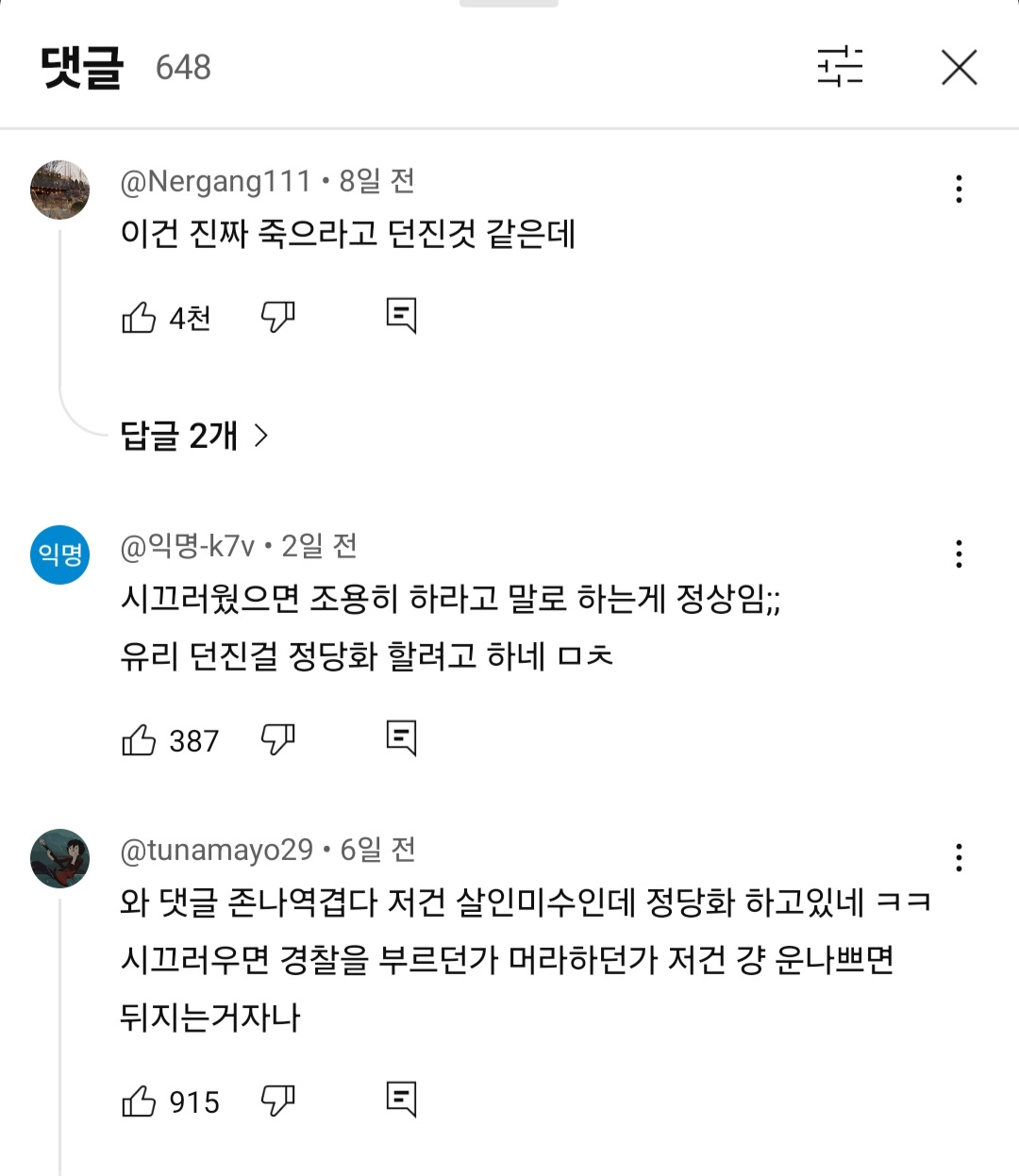
Task: Dislike @익명-k7v's comment
Action: point(276,739)
